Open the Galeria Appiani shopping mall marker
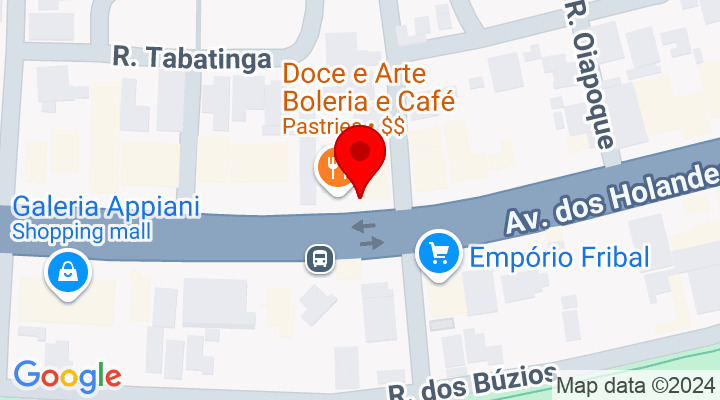 (x=66, y=269)
